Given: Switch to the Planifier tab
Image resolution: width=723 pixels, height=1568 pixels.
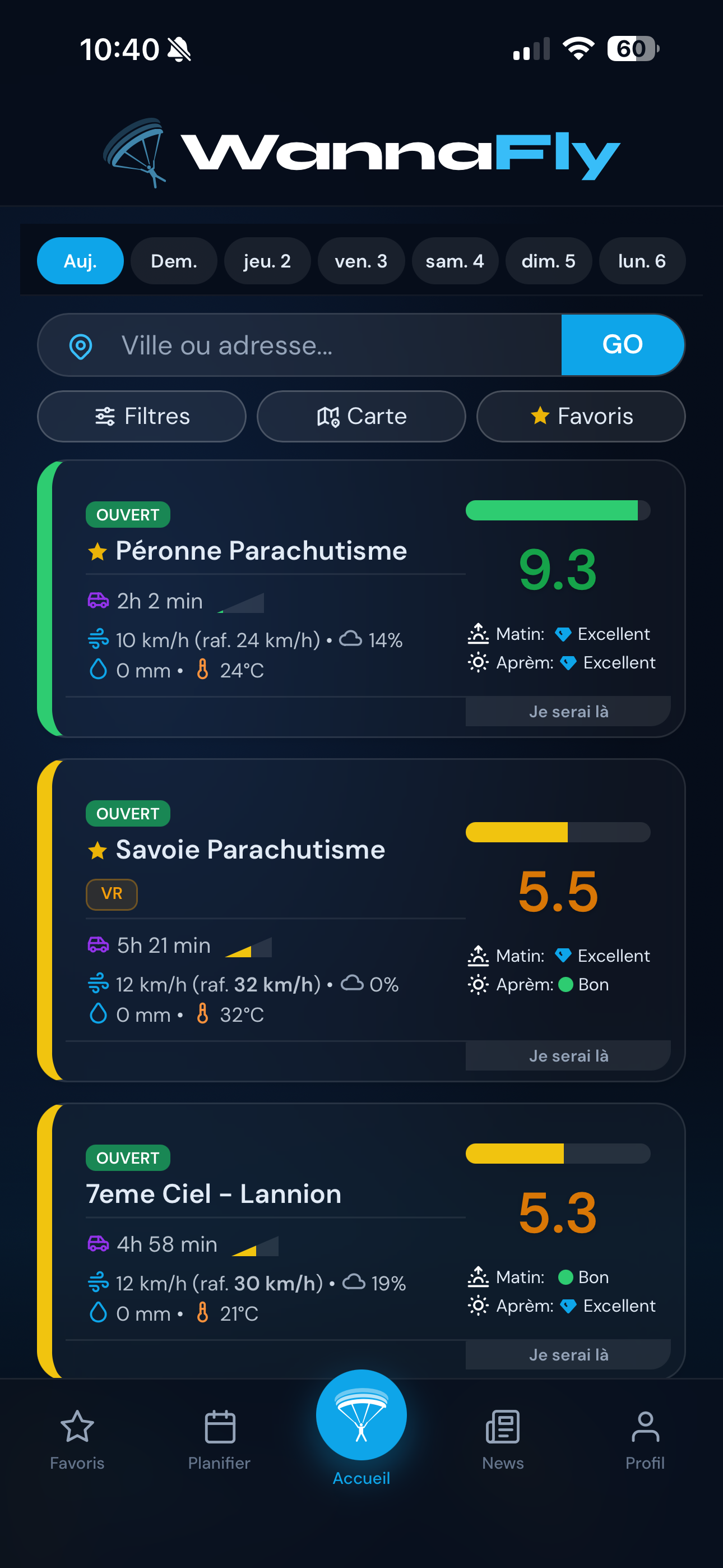Looking at the screenshot, I should point(219,1441).
